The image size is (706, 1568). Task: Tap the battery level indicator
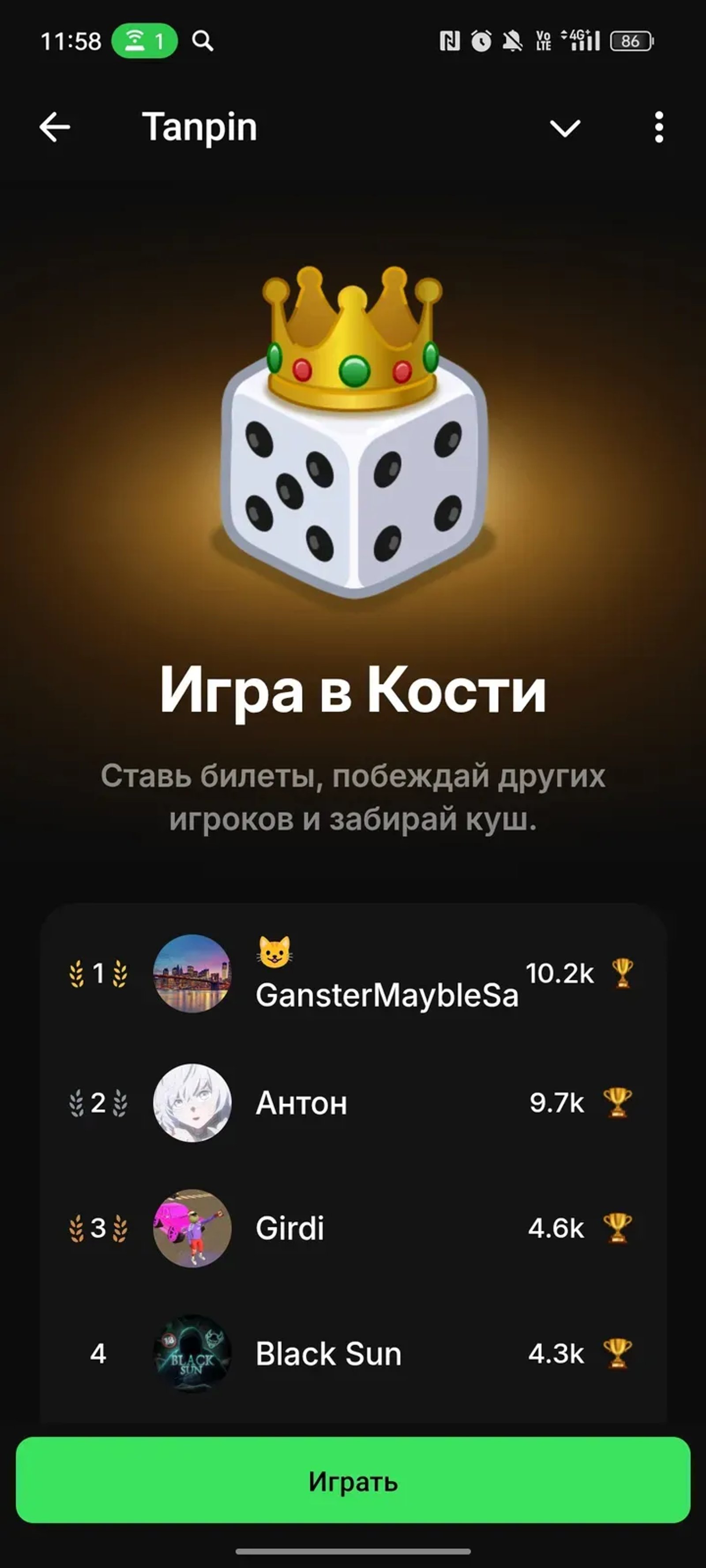(x=630, y=41)
